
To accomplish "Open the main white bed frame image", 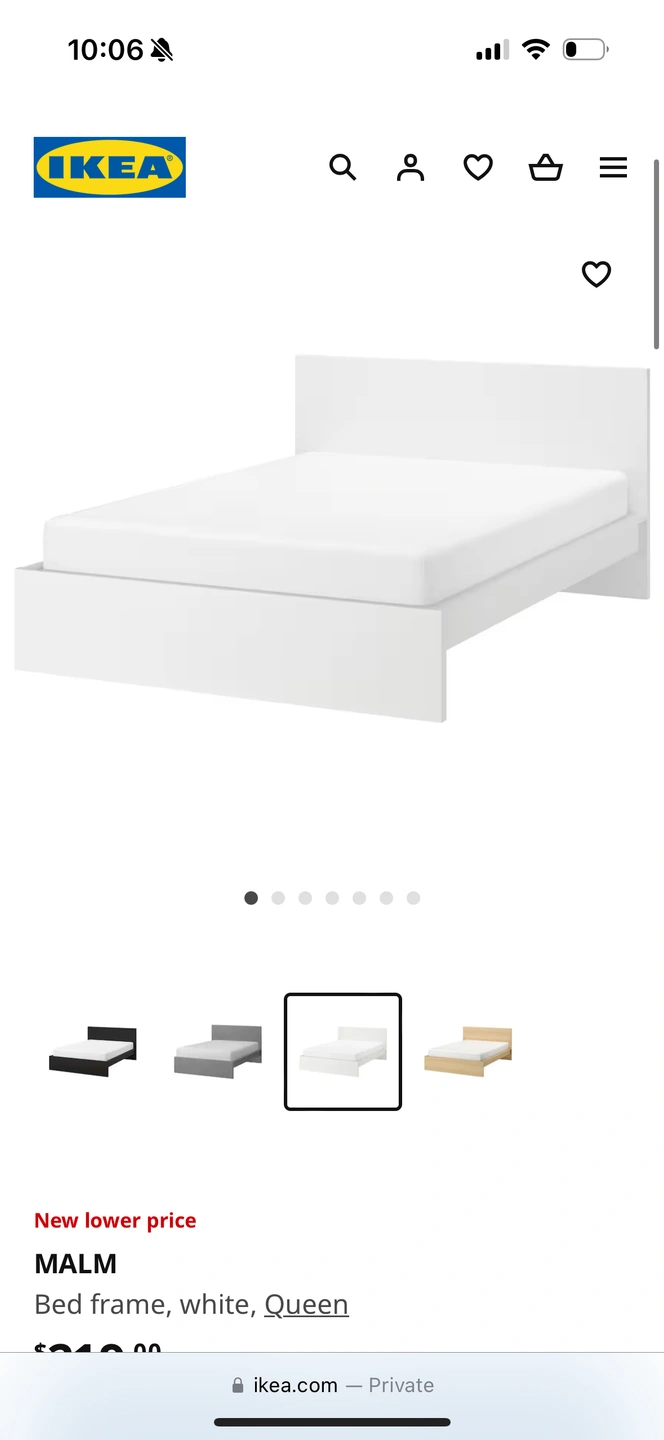I will [332, 540].
